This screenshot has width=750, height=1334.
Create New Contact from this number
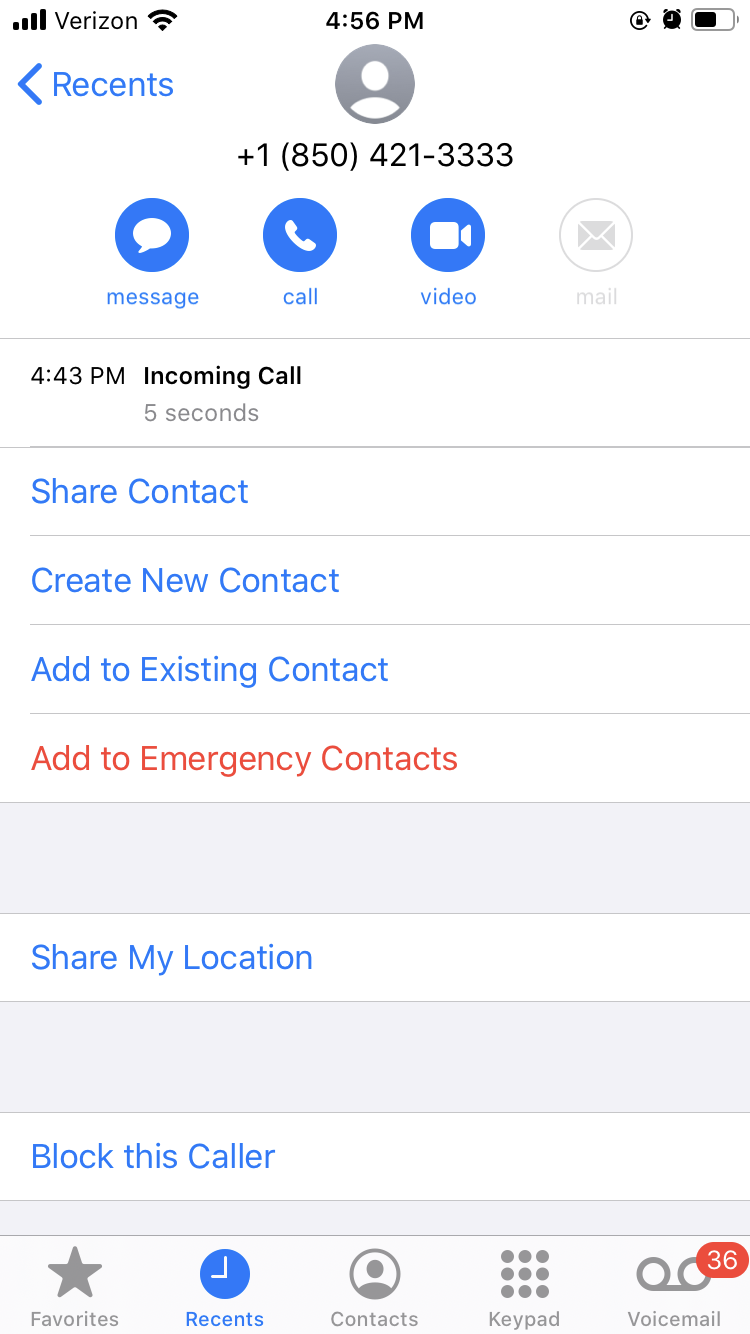point(186,581)
